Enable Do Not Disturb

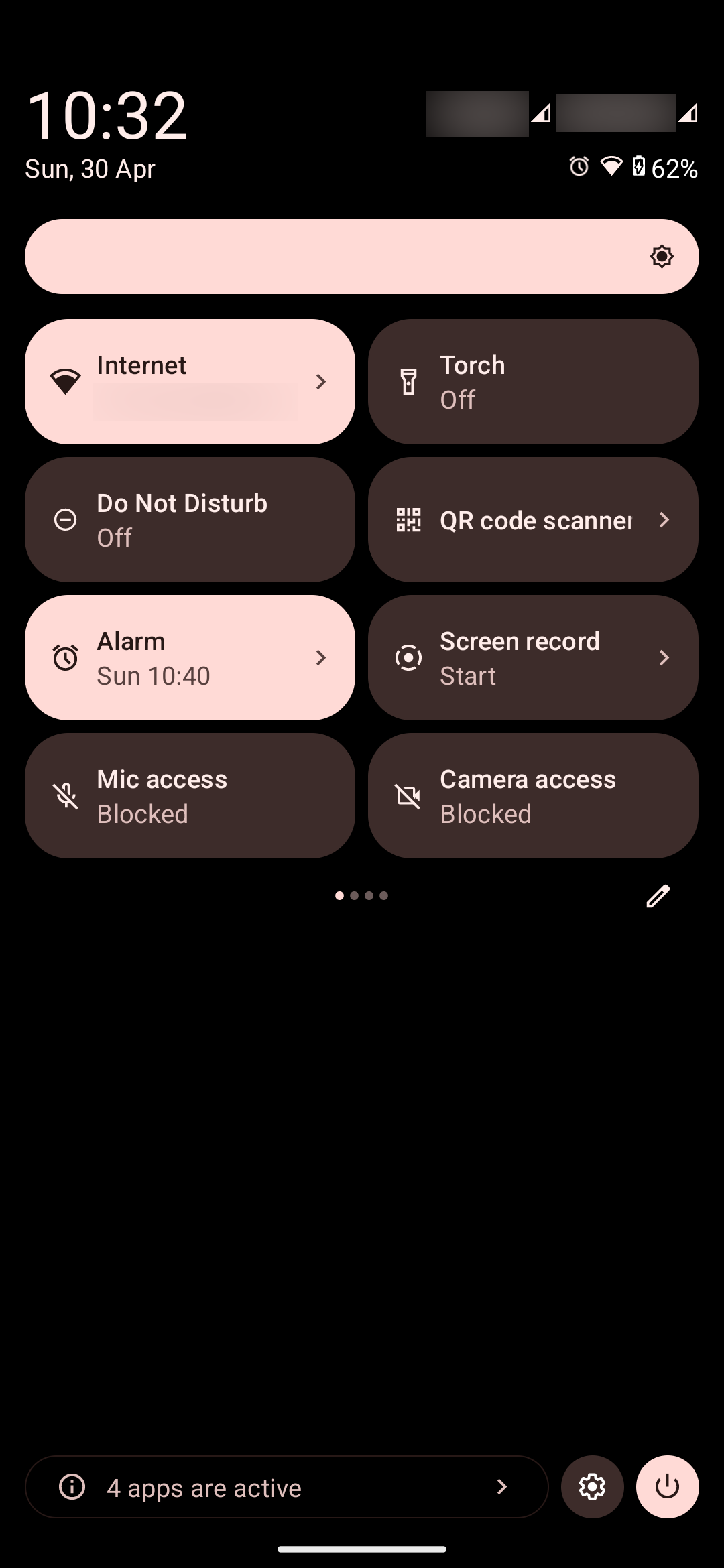(x=190, y=519)
